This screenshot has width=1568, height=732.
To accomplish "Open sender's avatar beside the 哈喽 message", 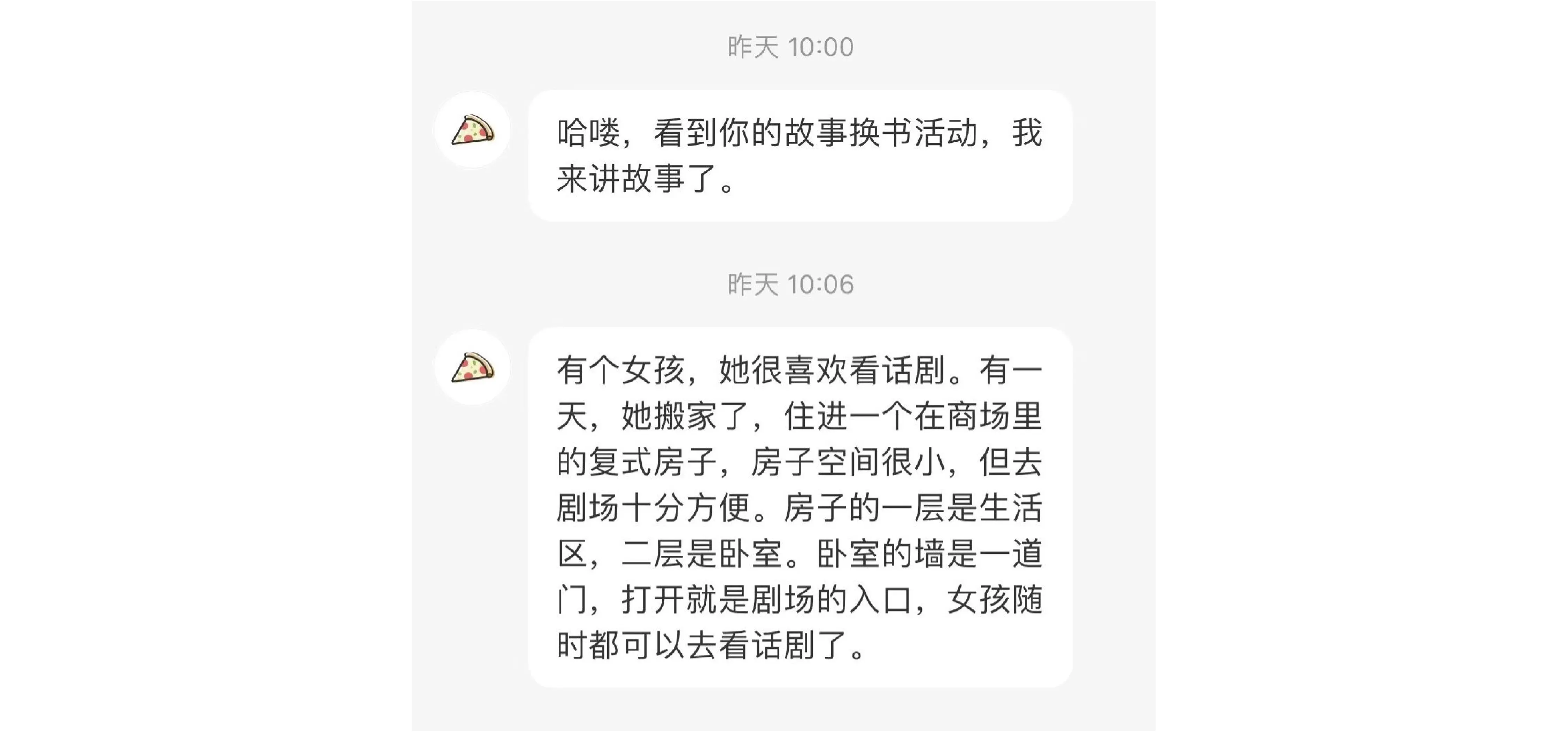I will click(x=472, y=130).
